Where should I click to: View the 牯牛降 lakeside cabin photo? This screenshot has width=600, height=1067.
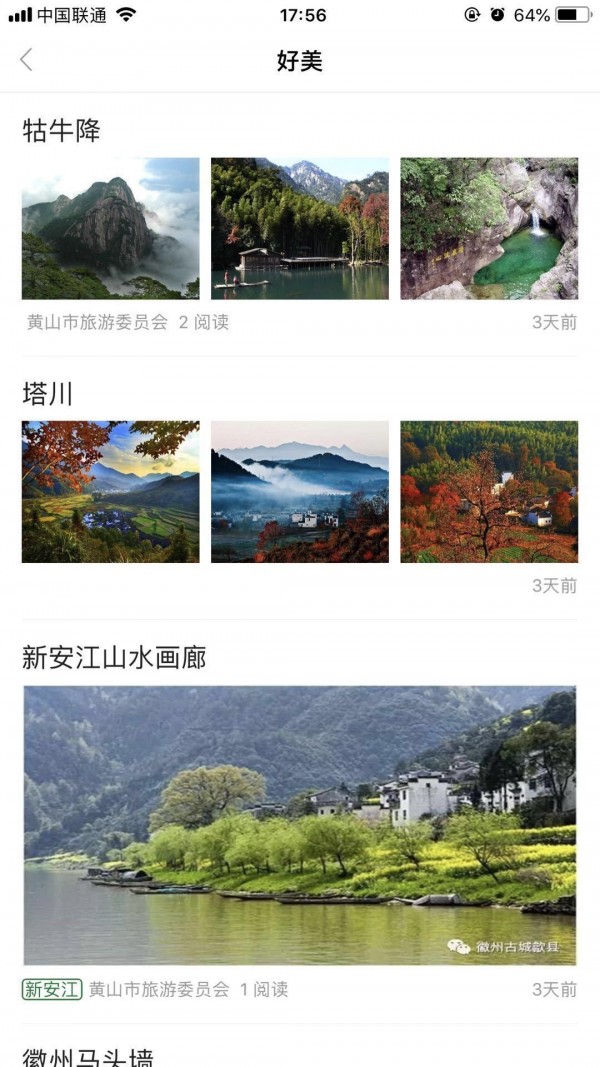click(x=299, y=228)
